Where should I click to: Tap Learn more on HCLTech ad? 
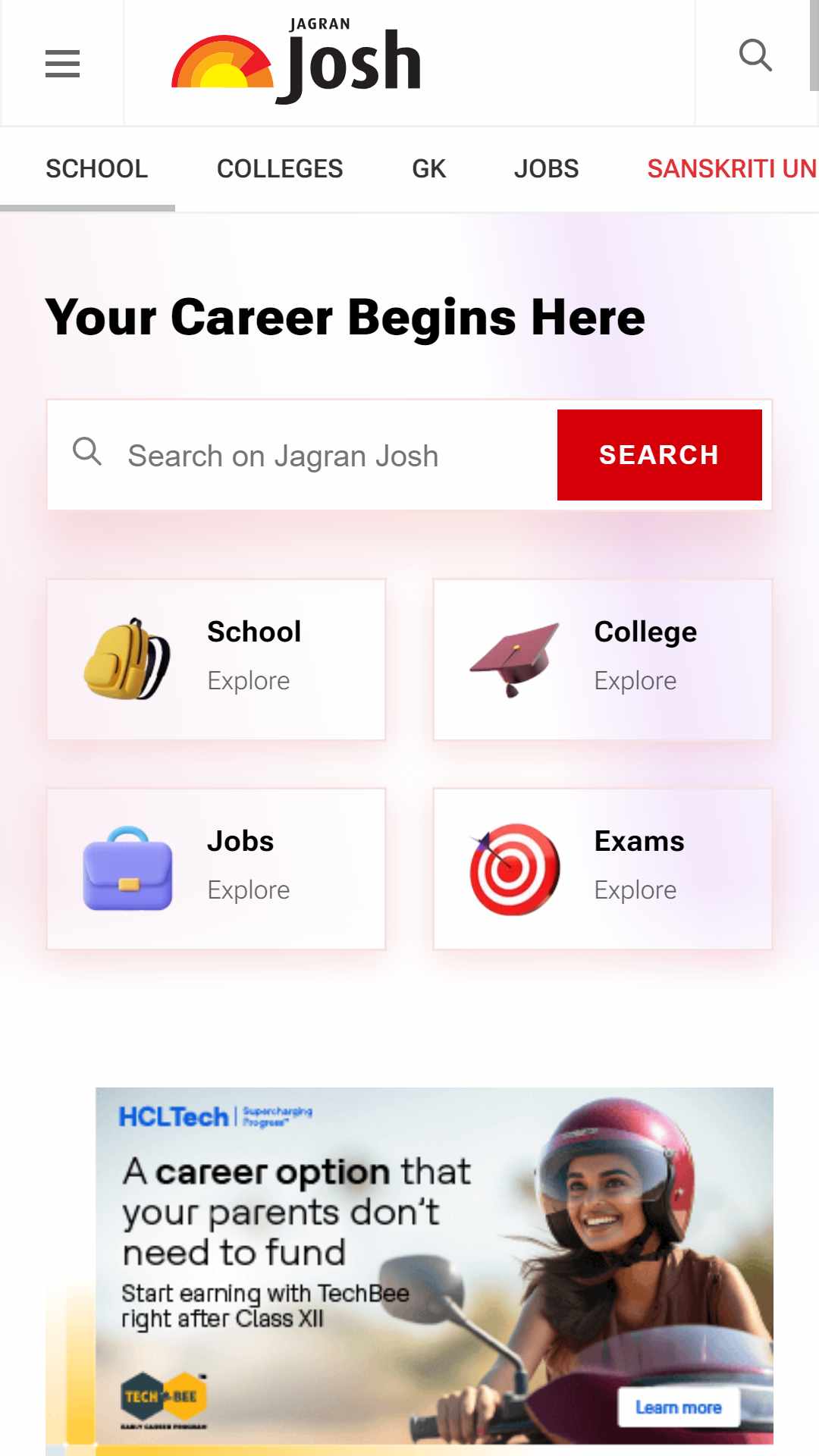[x=679, y=1407]
